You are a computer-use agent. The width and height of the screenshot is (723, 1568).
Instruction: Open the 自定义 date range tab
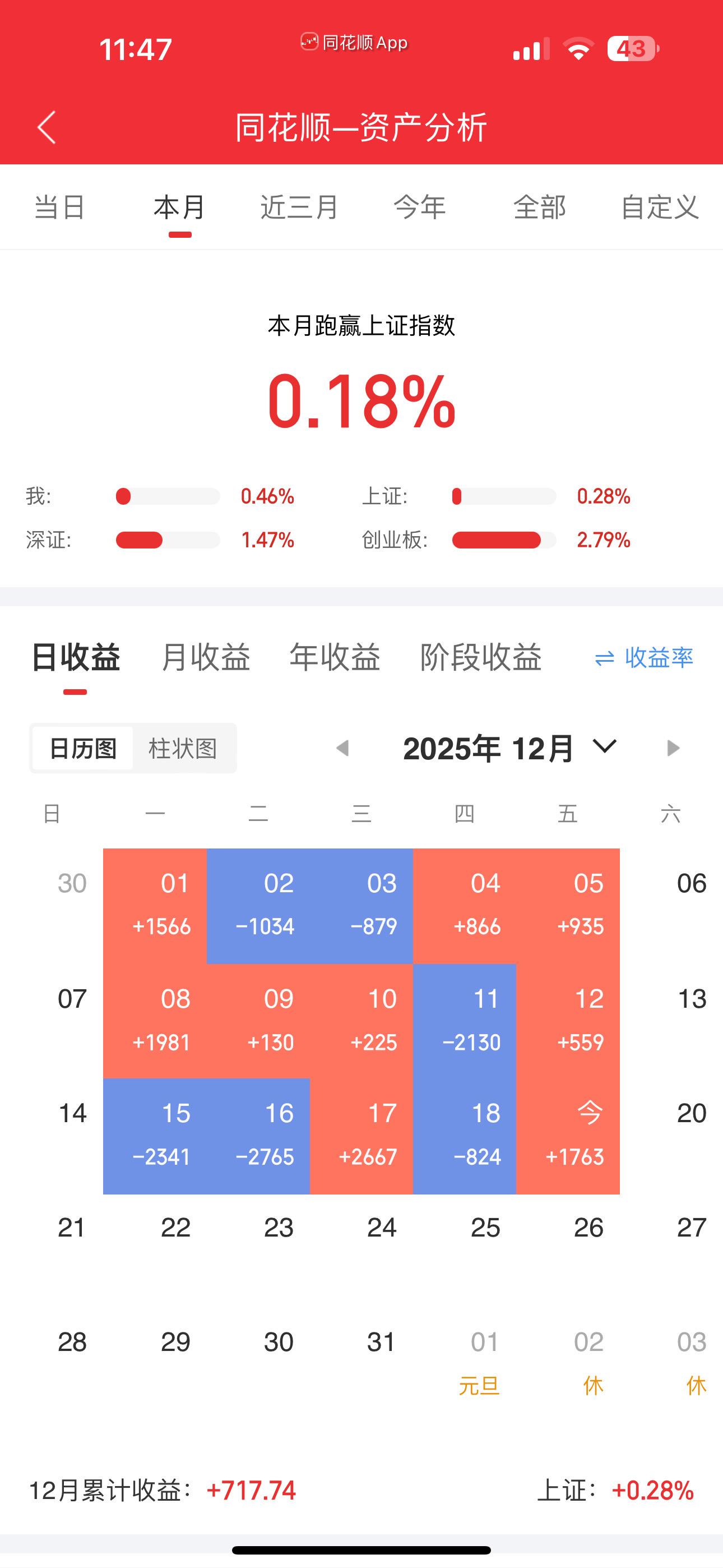[x=660, y=207]
